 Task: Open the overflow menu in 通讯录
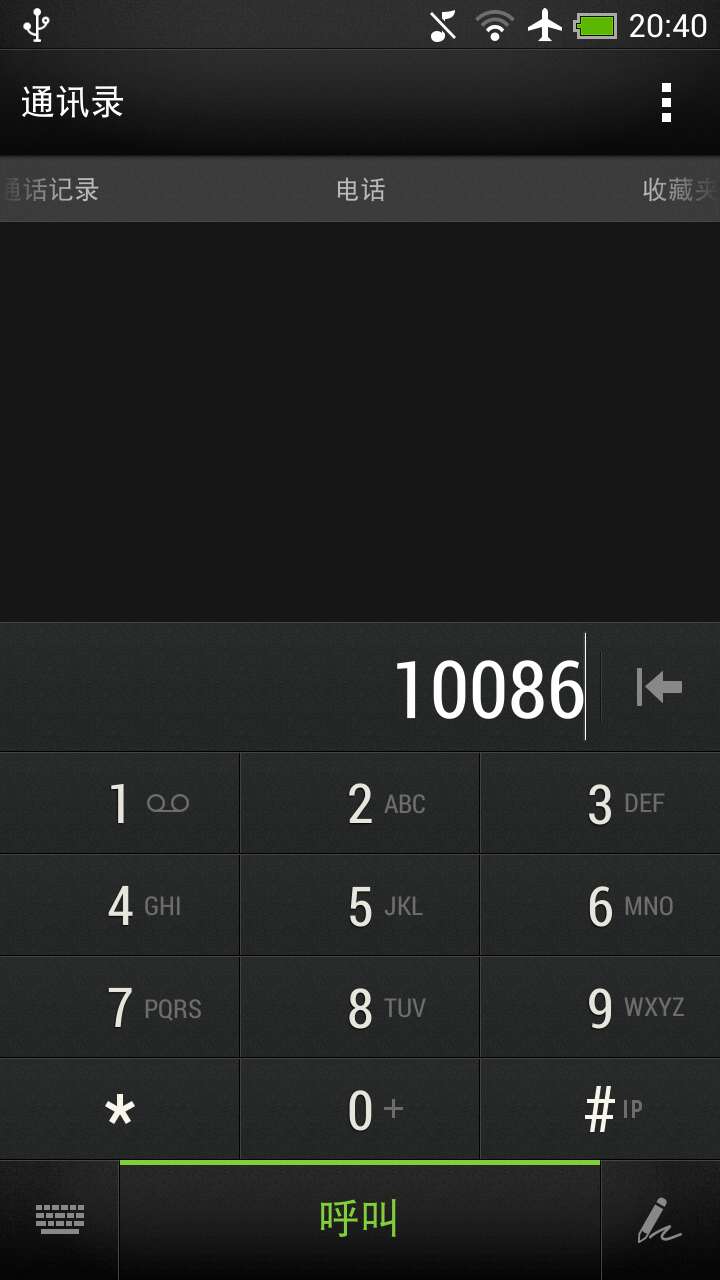click(x=666, y=103)
